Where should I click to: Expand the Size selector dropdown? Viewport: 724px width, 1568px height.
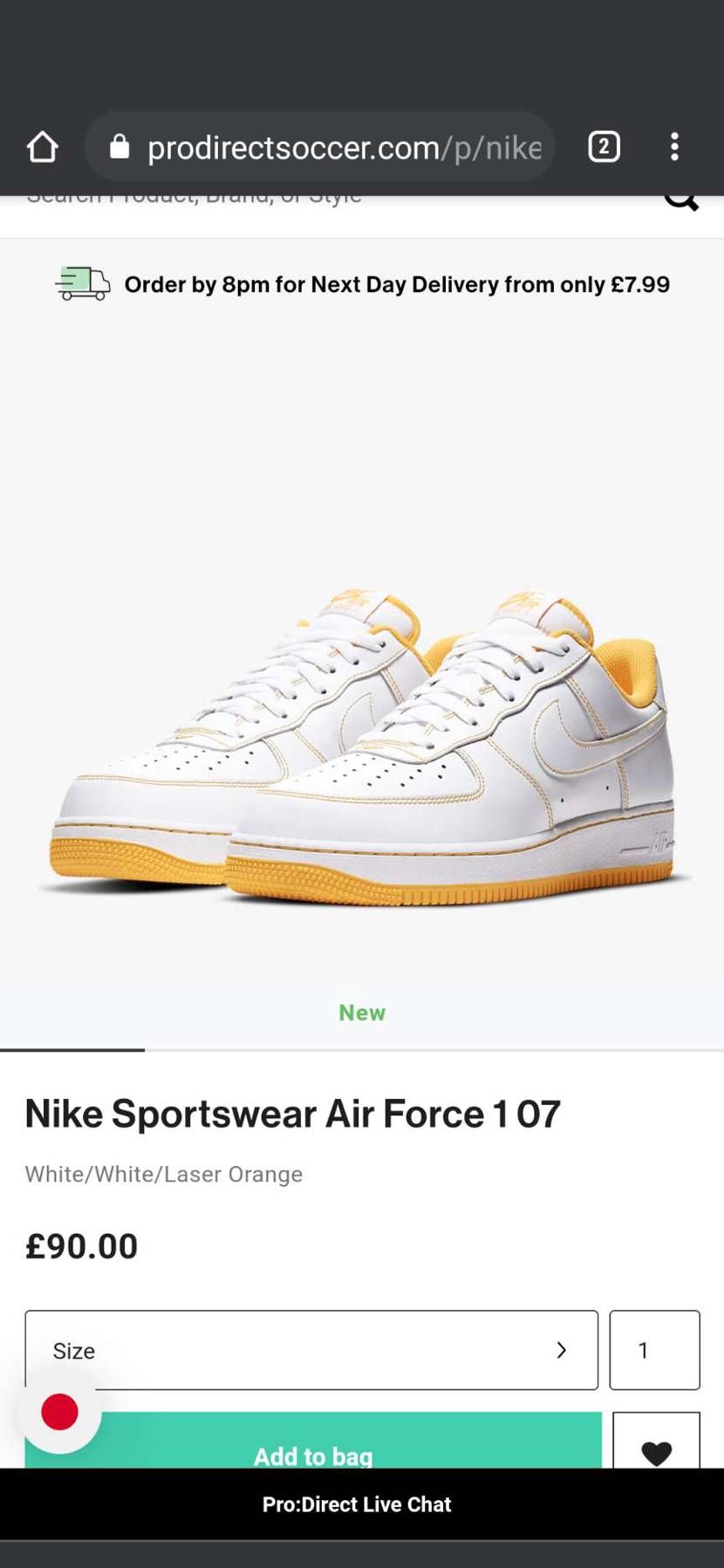tap(311, 1350)
